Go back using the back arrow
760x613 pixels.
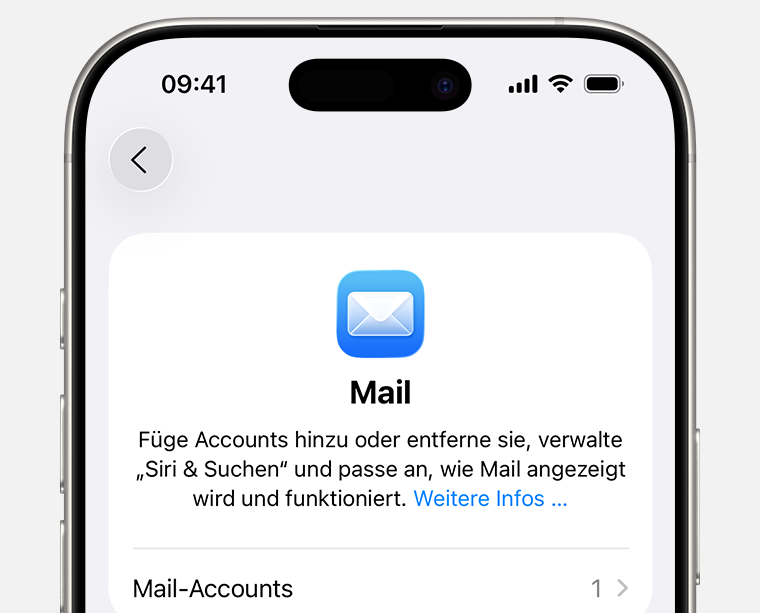click(140, 160)
